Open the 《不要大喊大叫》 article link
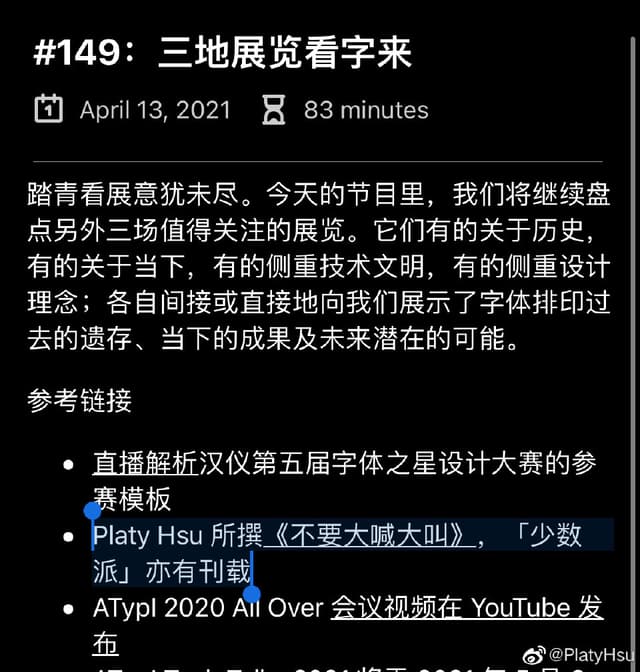 368,536
